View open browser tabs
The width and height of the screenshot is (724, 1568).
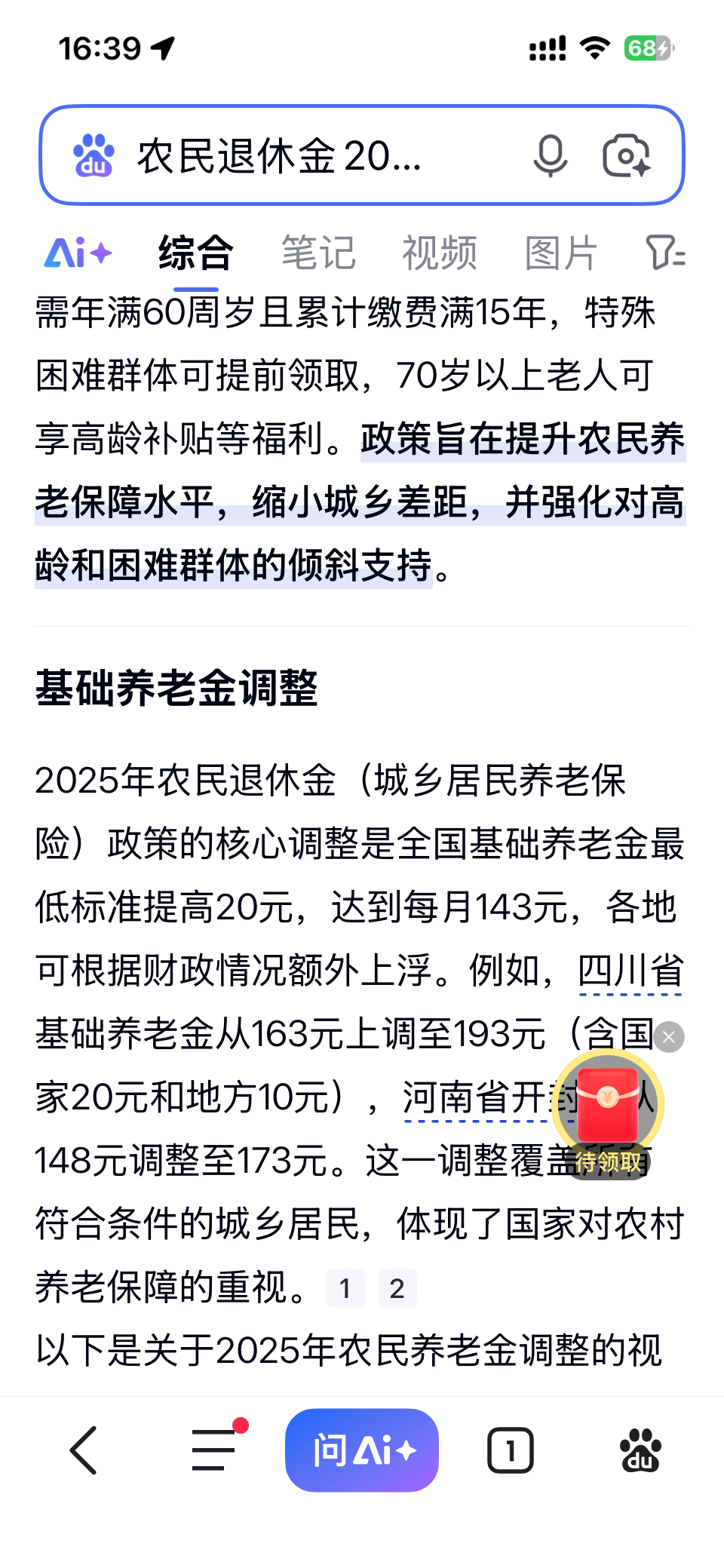coord(511,1450)
